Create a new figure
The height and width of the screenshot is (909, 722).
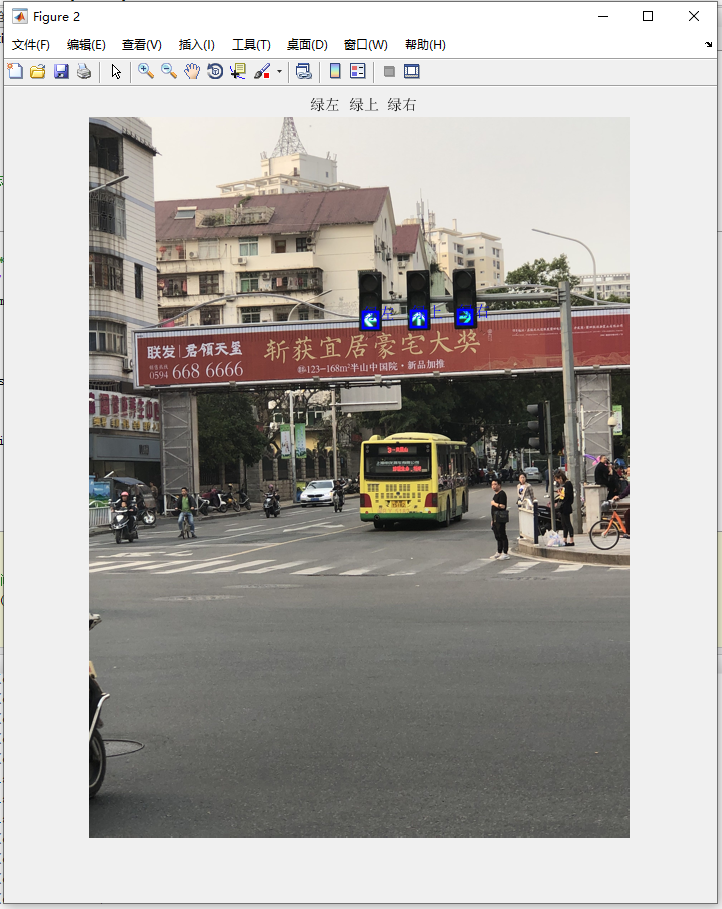pyautogui.click(x=15, y=71)
